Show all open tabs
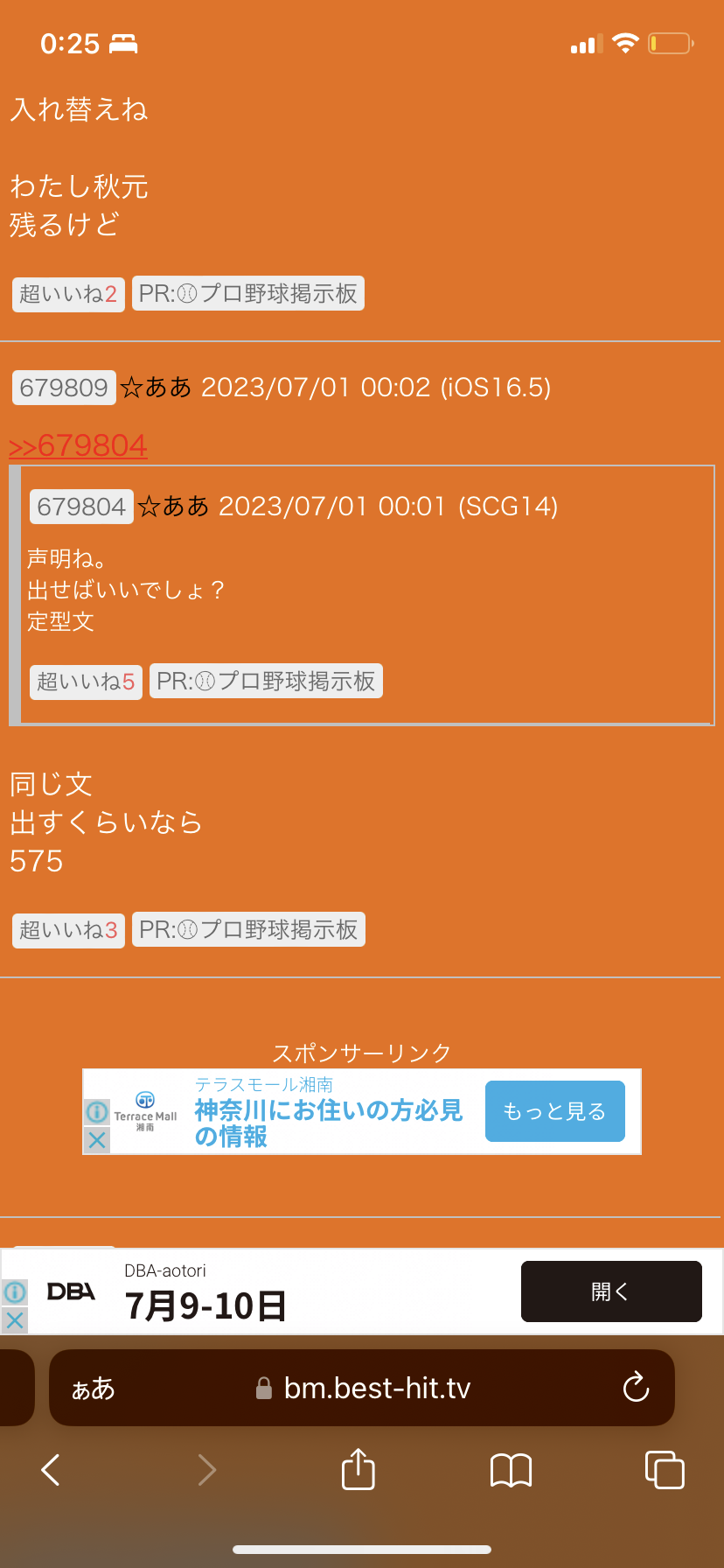 (x=664, y=1470)
